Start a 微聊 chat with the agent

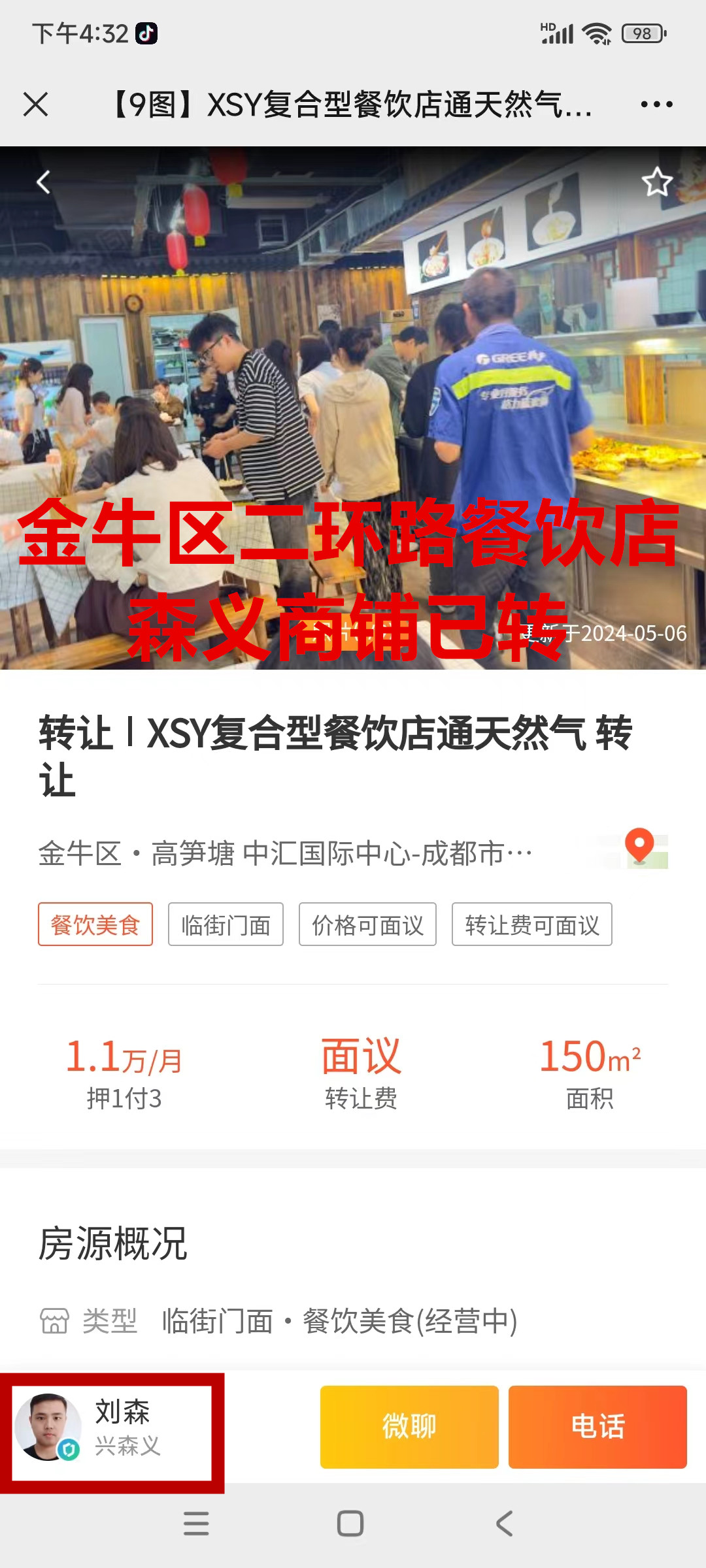click(409, 1427)
